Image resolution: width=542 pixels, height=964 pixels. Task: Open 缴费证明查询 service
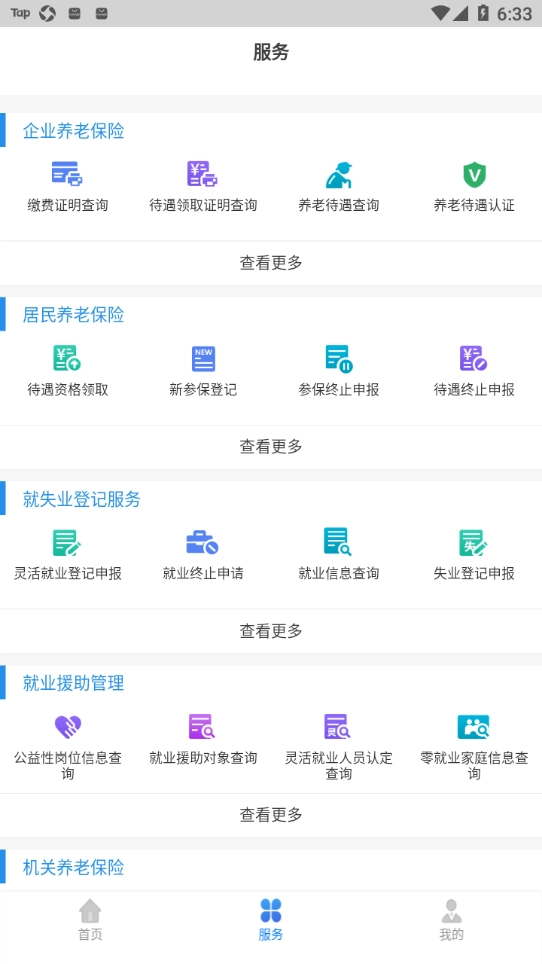click(68, 187)
